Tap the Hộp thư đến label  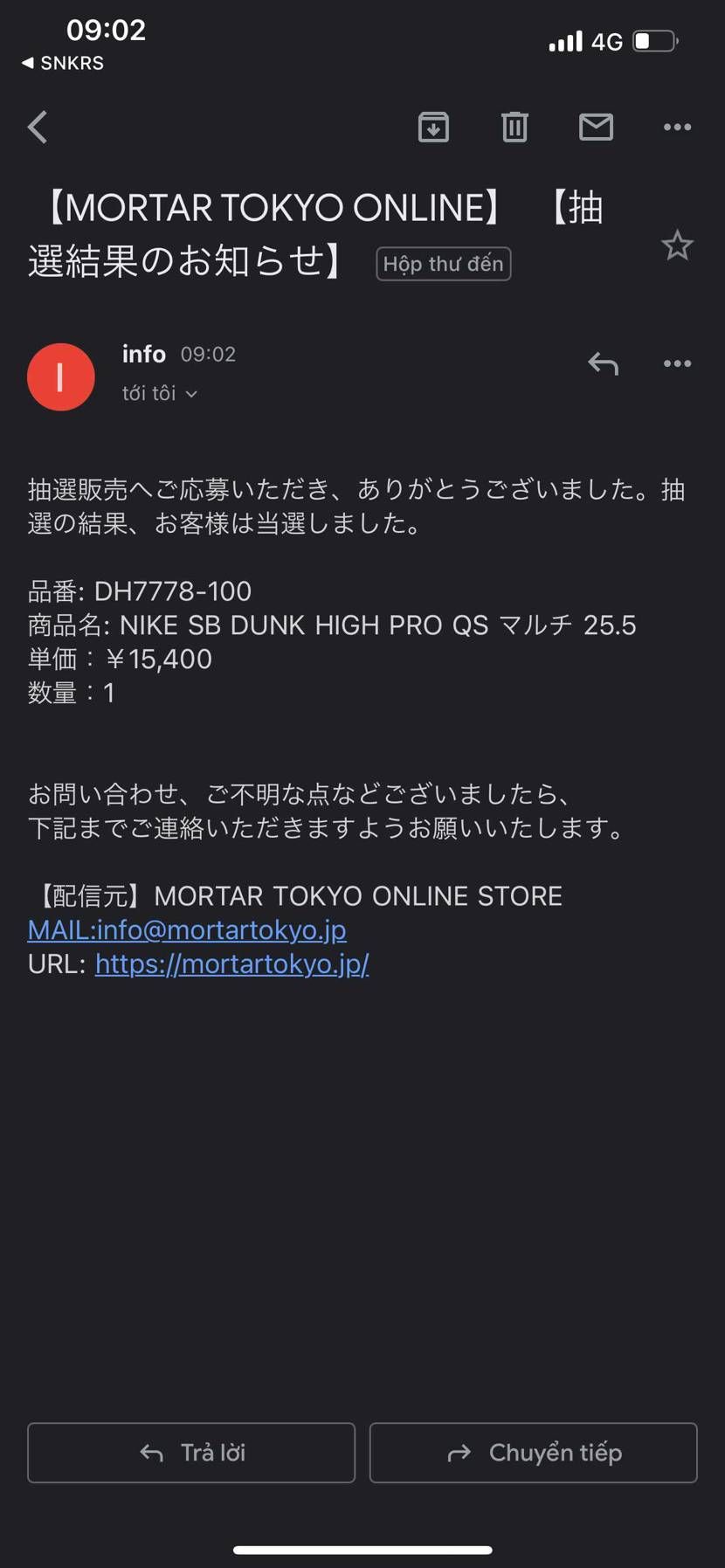(443, 264)
